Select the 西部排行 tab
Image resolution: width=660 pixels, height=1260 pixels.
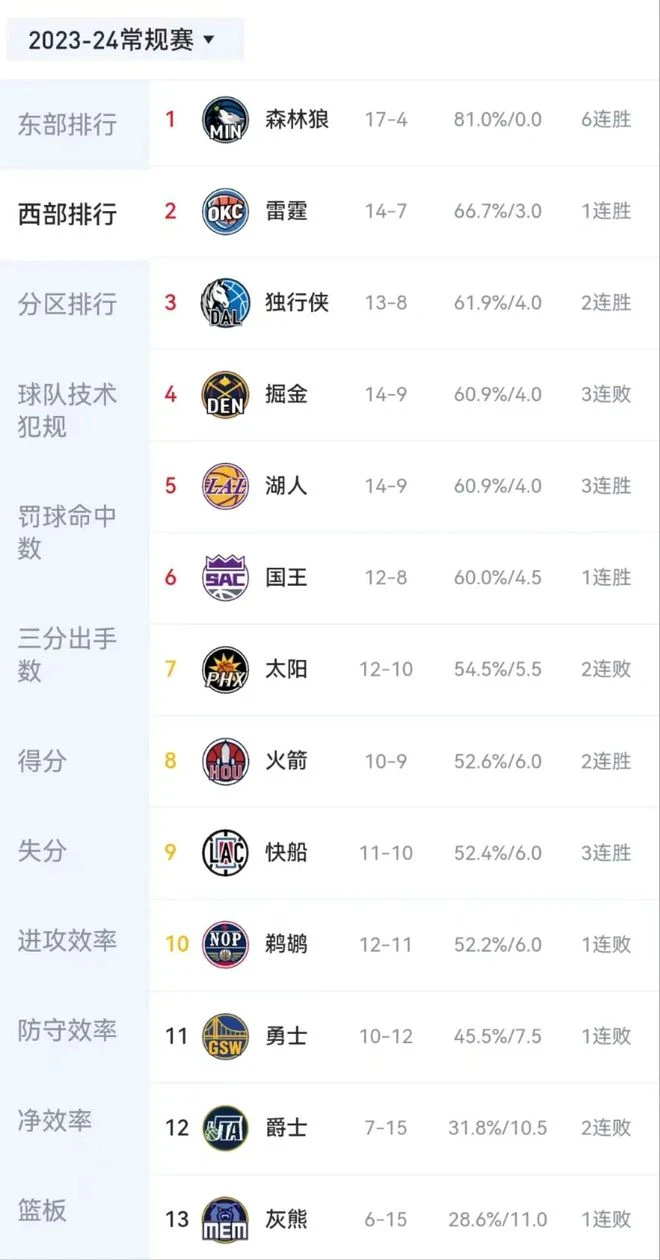click(68, 214)
